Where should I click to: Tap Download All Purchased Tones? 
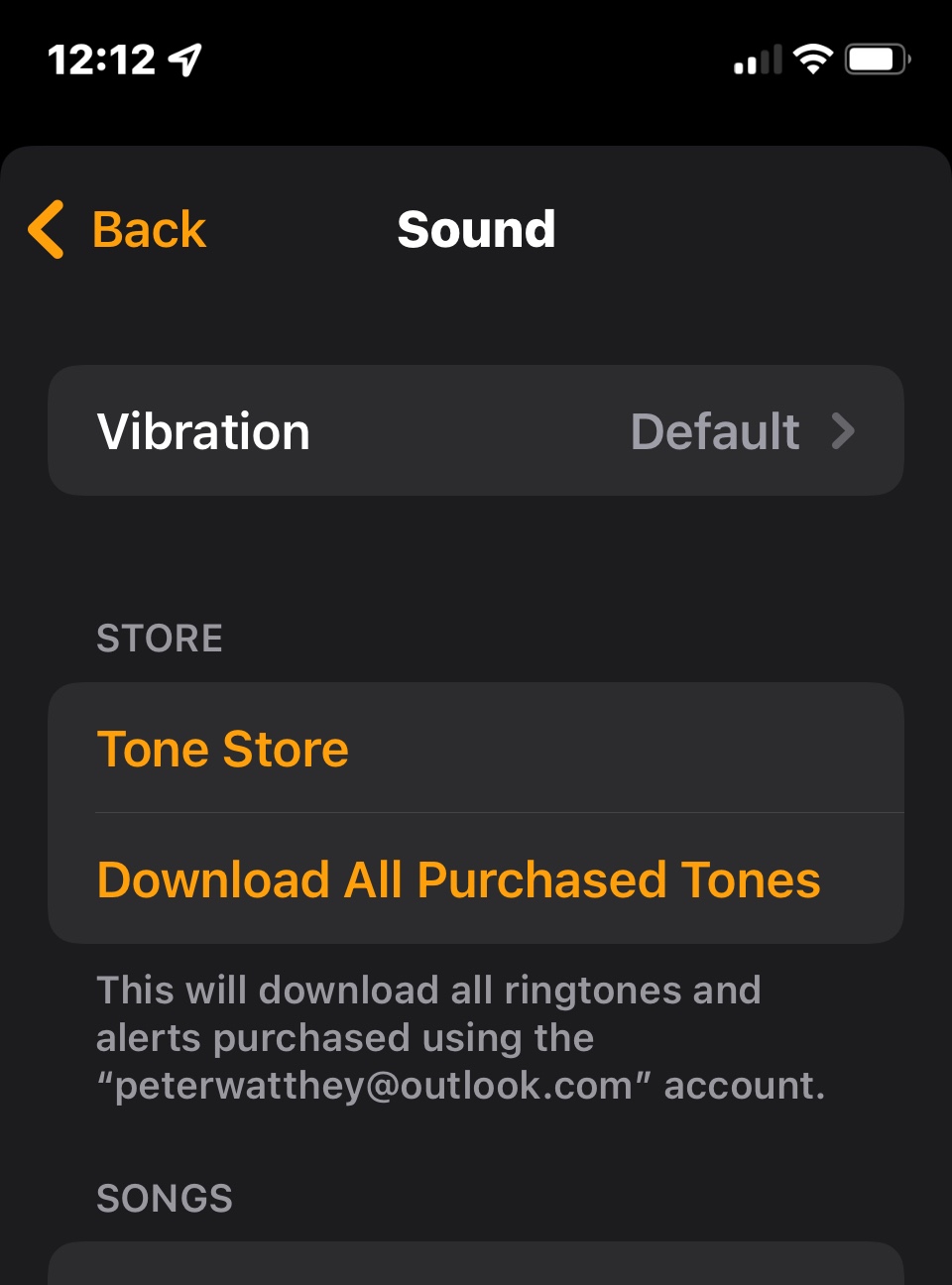click(476, 878)
